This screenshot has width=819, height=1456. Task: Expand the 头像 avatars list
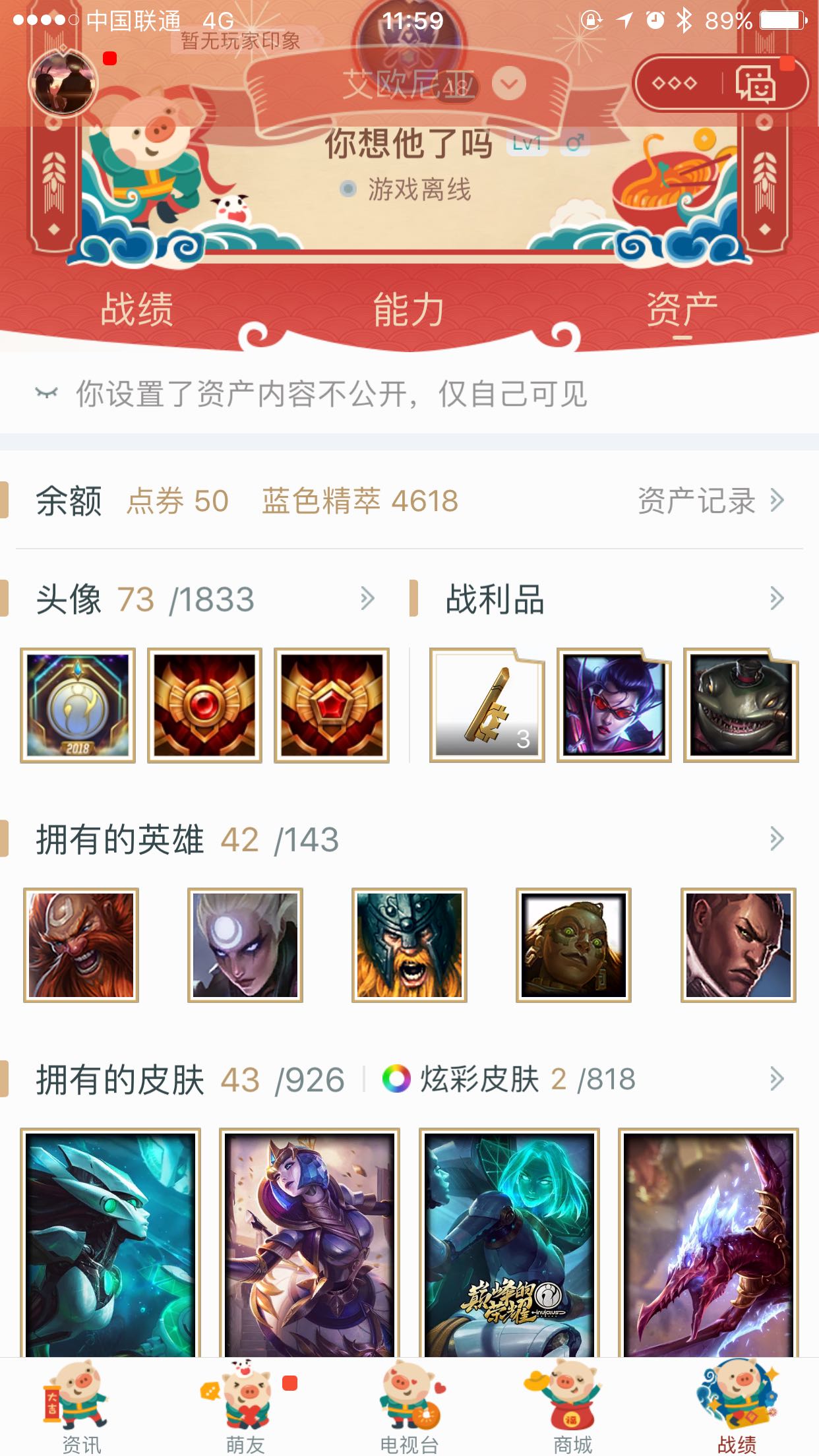click(x=367, y=599)
